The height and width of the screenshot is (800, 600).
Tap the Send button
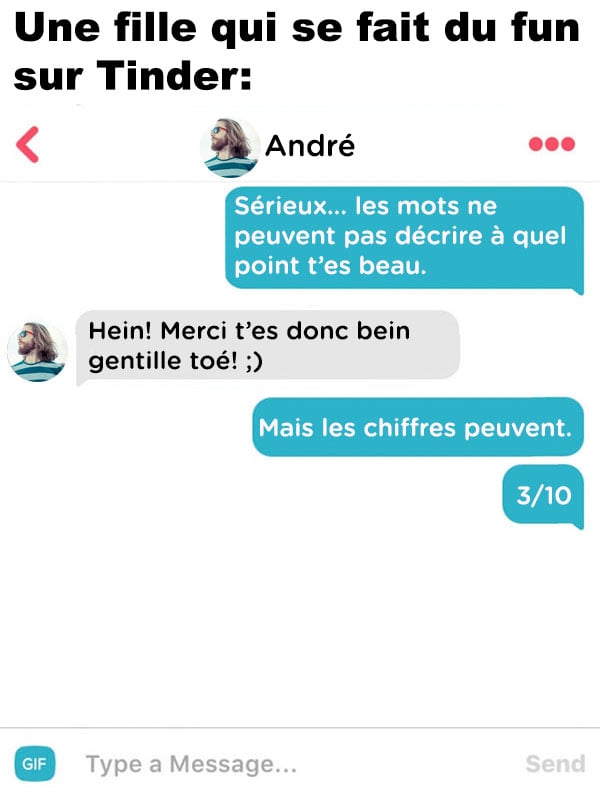pyautogui.click(x=555, y=764)
